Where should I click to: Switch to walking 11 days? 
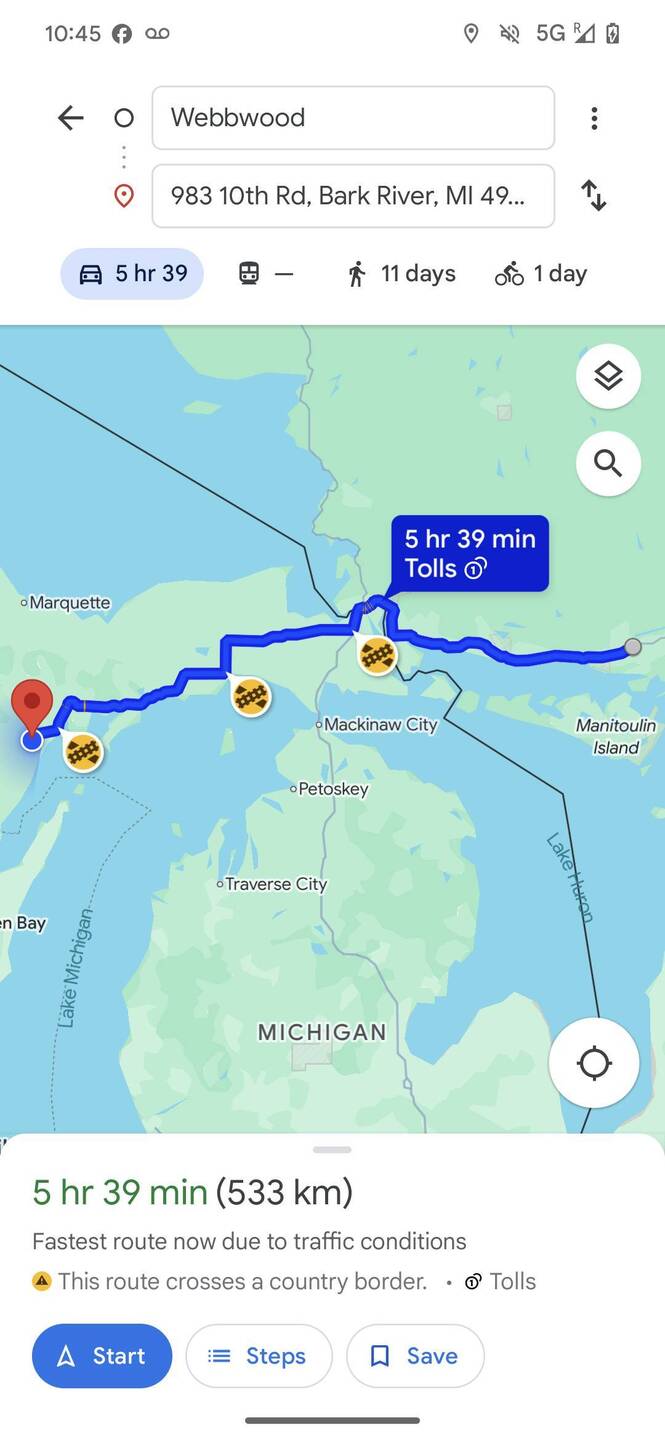(x=401, y=274)
